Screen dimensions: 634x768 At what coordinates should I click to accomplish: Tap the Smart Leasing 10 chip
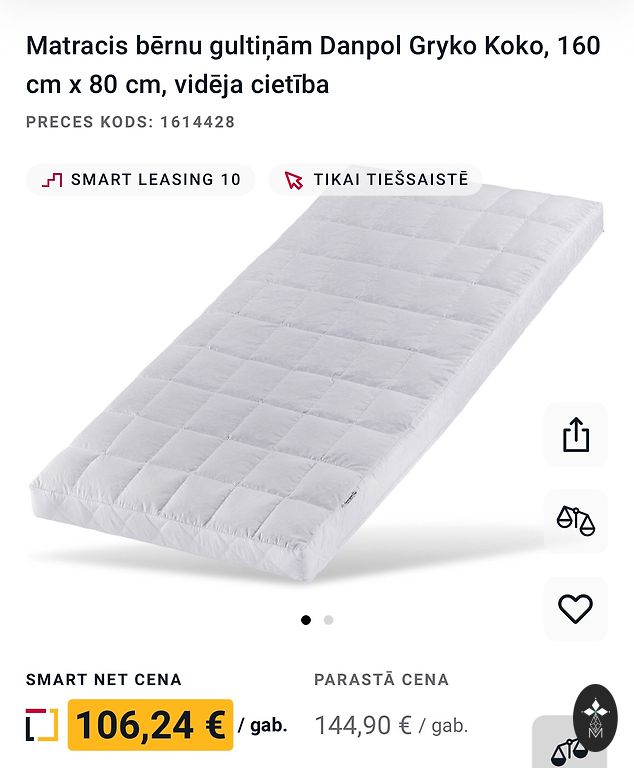[141, 180]
